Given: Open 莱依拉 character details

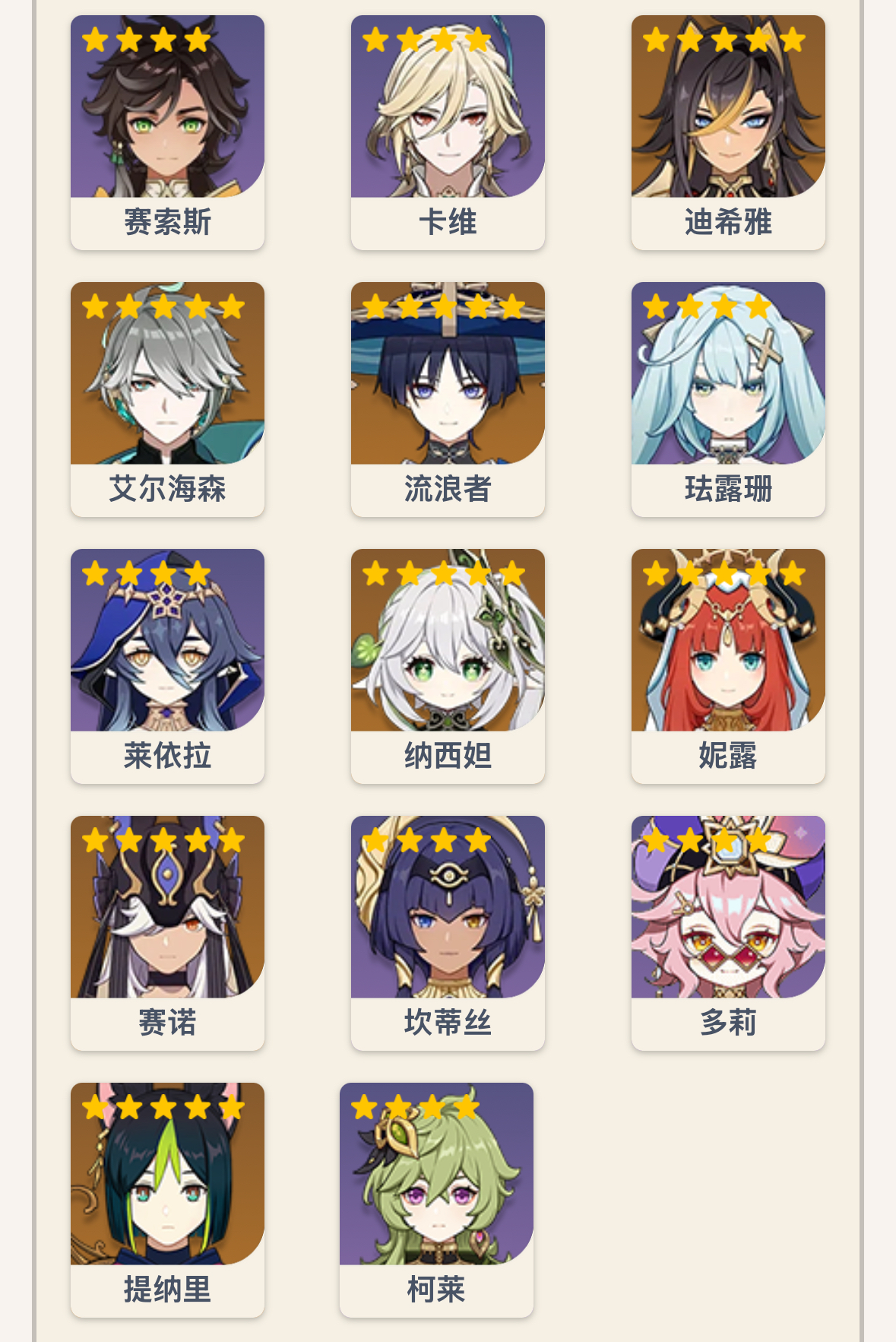Looking at the screenshot, I should point(167,666).
